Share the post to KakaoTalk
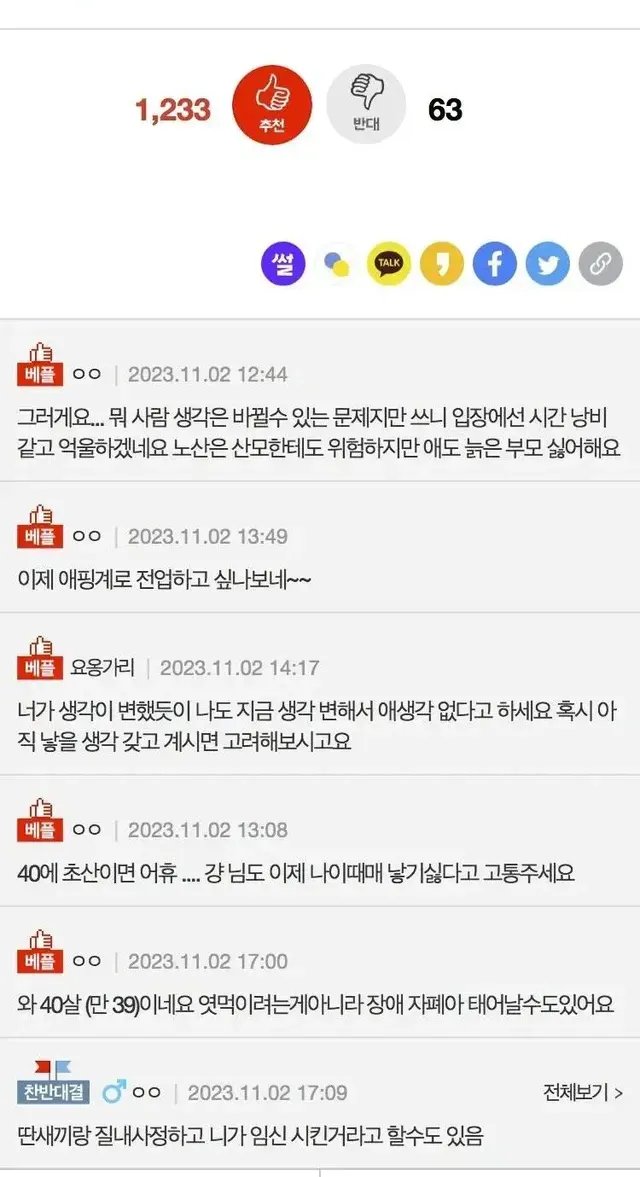Image resolution: width=640 pixels, height=1177 pixels. 389,263
